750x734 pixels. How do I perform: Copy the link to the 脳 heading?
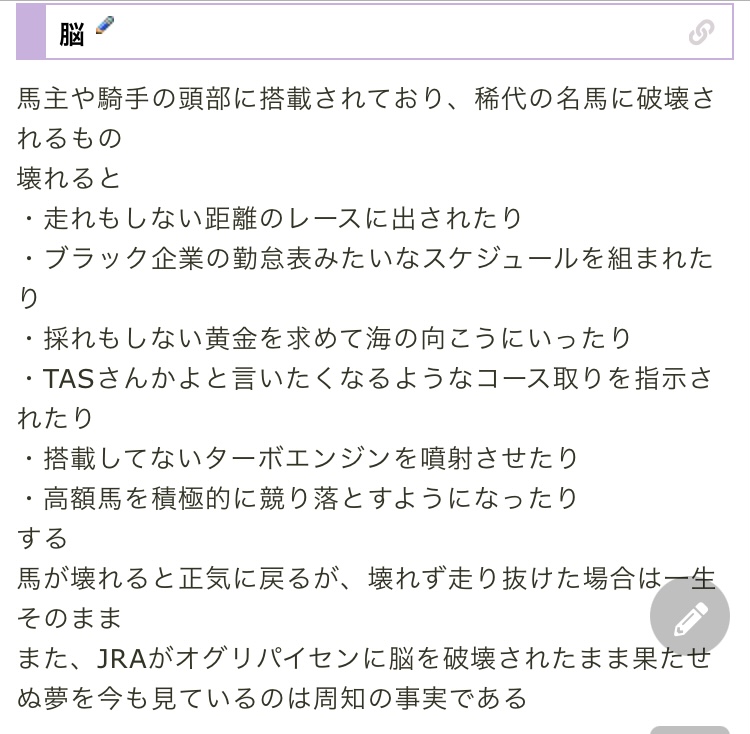point(701,33)
